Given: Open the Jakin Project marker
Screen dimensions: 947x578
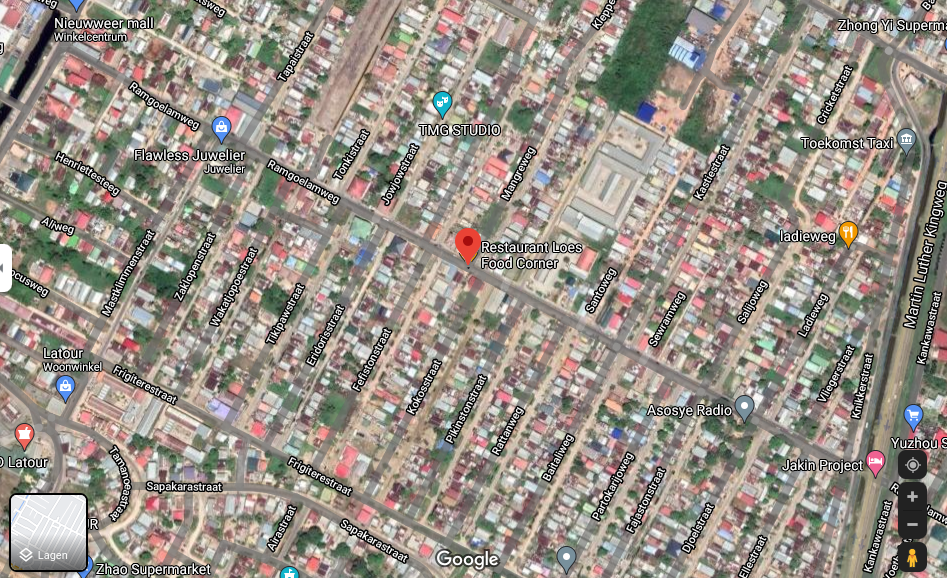Looking at the screenshot, I should click(x=876, y=462).
